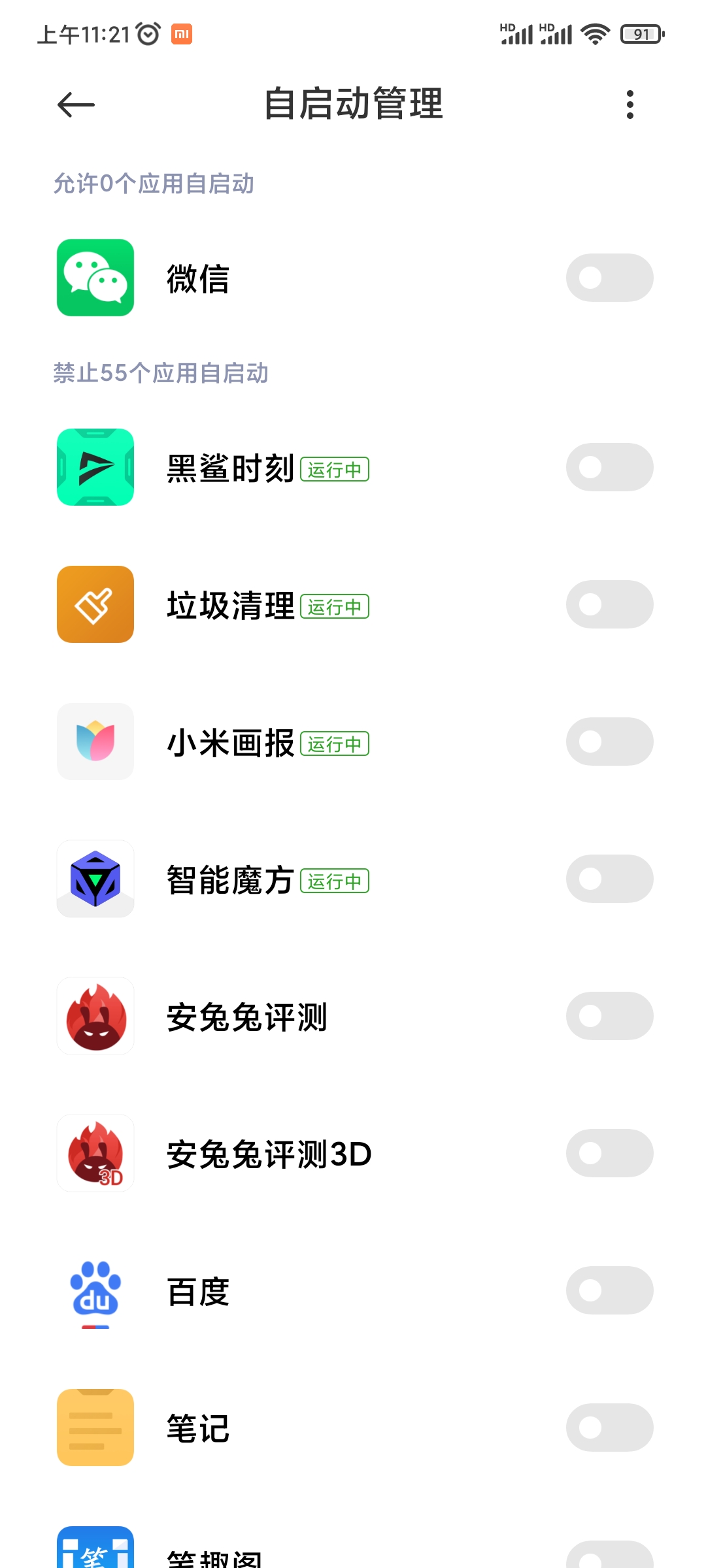Allow 笔记 to autostart
Image resolution: width=706 pixels, height=1568 pixels.
tap(609, 1428)
